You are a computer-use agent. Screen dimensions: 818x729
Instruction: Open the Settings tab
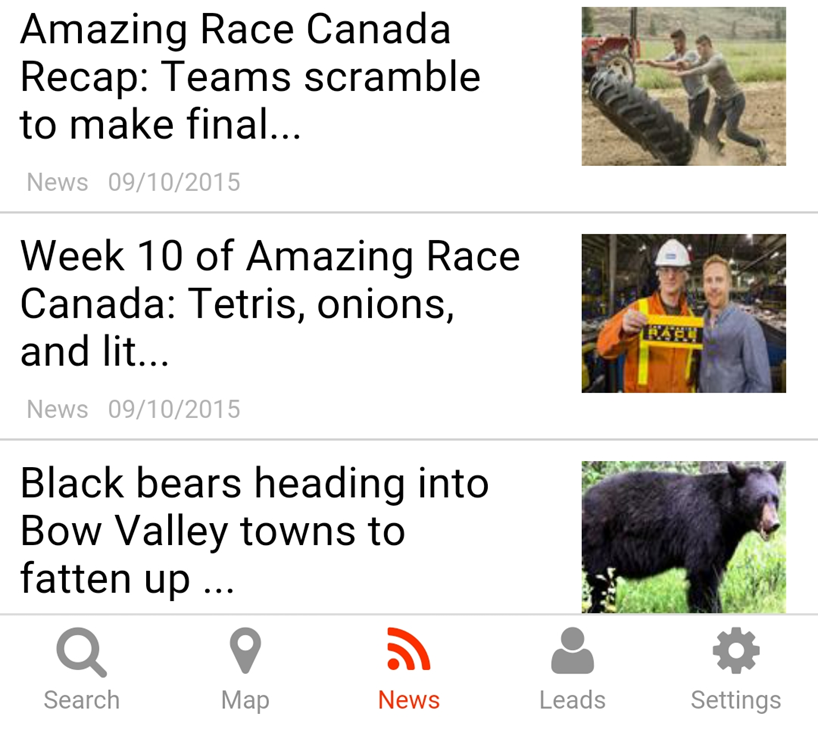736,671
